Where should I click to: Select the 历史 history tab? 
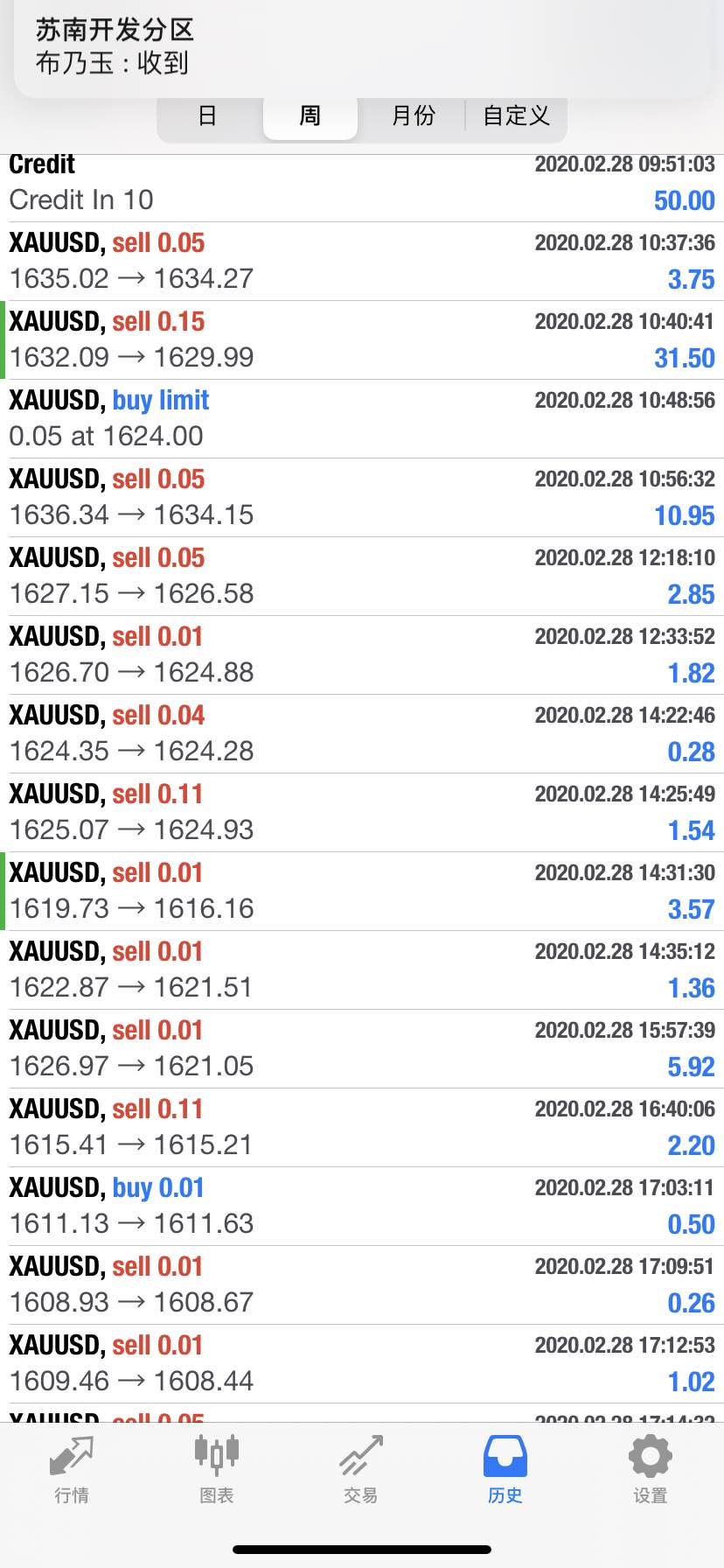[x=505, y=1469]
